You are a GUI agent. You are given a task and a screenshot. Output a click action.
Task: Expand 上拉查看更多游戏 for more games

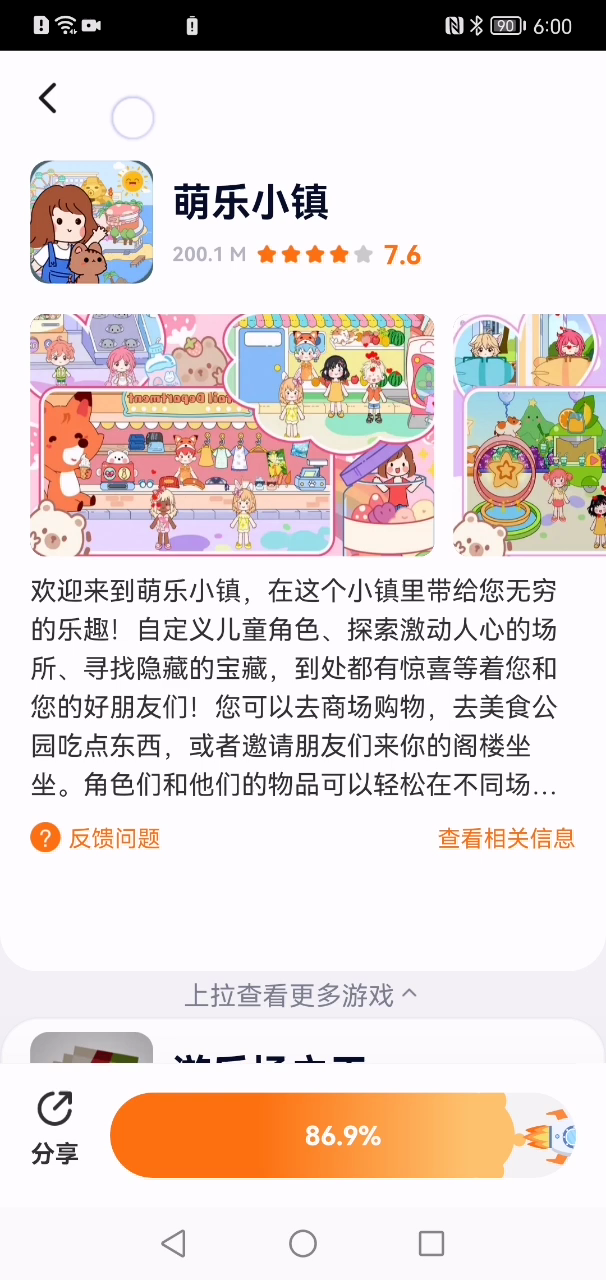(302, 995)
